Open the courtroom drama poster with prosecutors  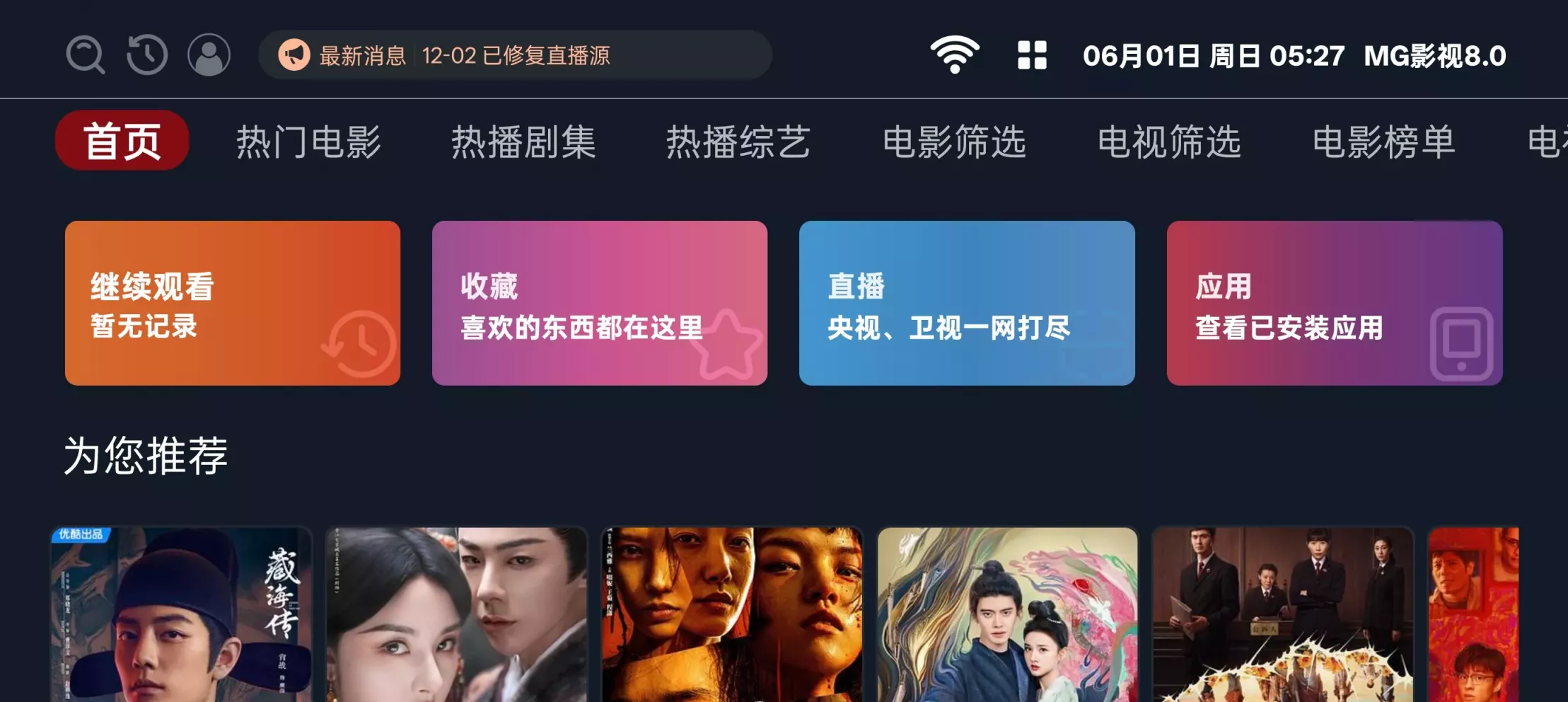pos(1283,614)
